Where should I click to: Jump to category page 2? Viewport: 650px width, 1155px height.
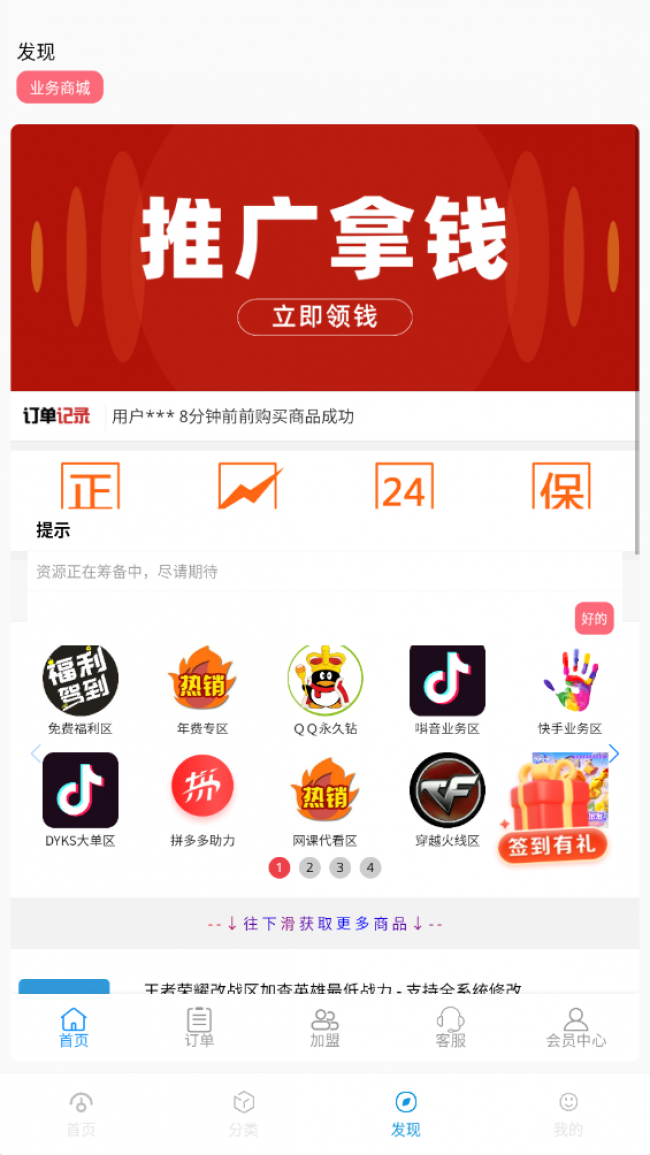point(310,867)
